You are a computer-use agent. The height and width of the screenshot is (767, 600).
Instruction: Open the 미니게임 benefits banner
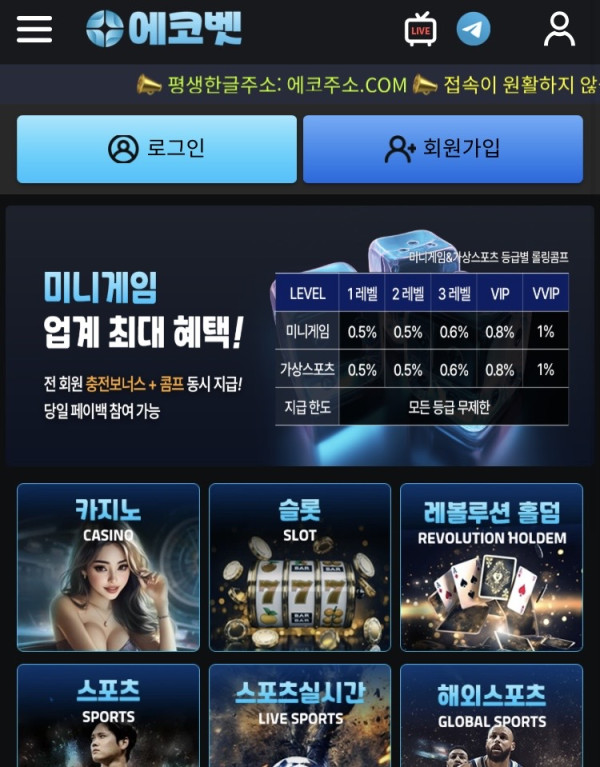(x=300, y=336)
